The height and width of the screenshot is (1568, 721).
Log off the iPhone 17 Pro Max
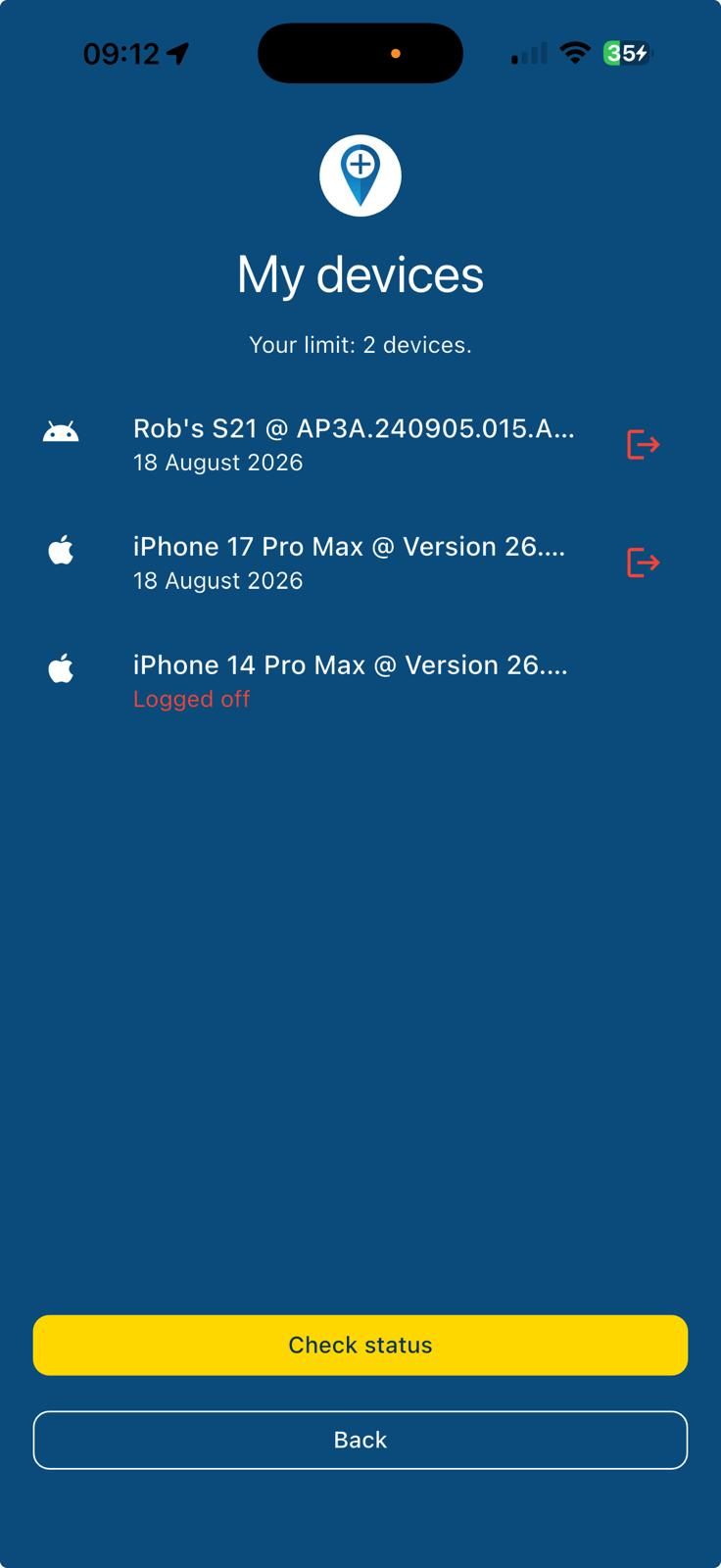[x=643, y=563]
